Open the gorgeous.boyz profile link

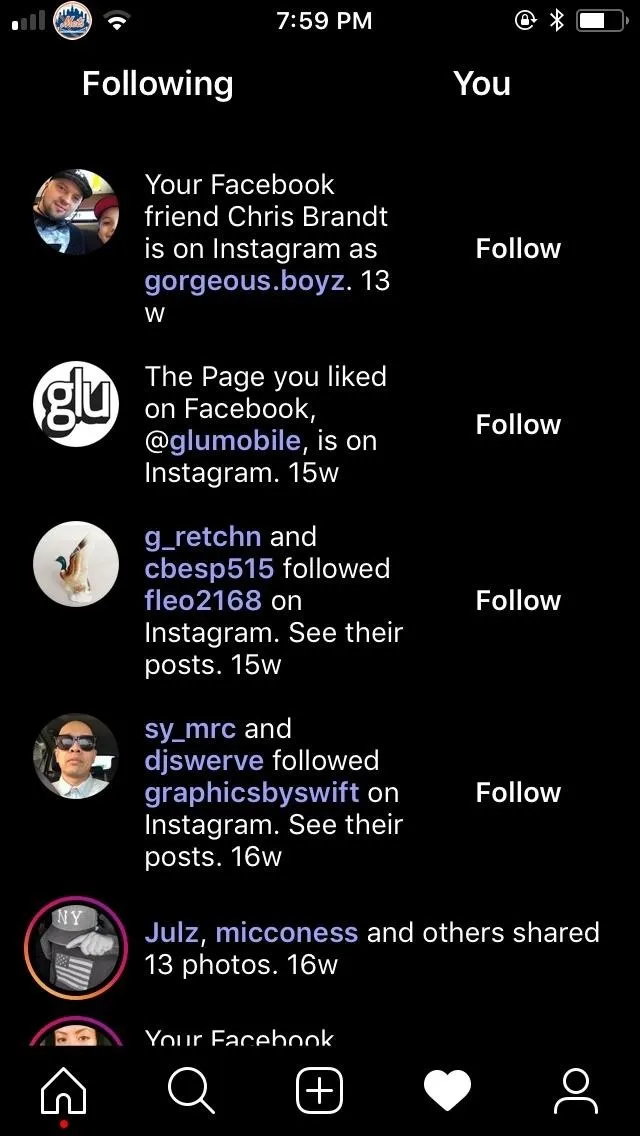pyautogui.click(x=245, y=281)
